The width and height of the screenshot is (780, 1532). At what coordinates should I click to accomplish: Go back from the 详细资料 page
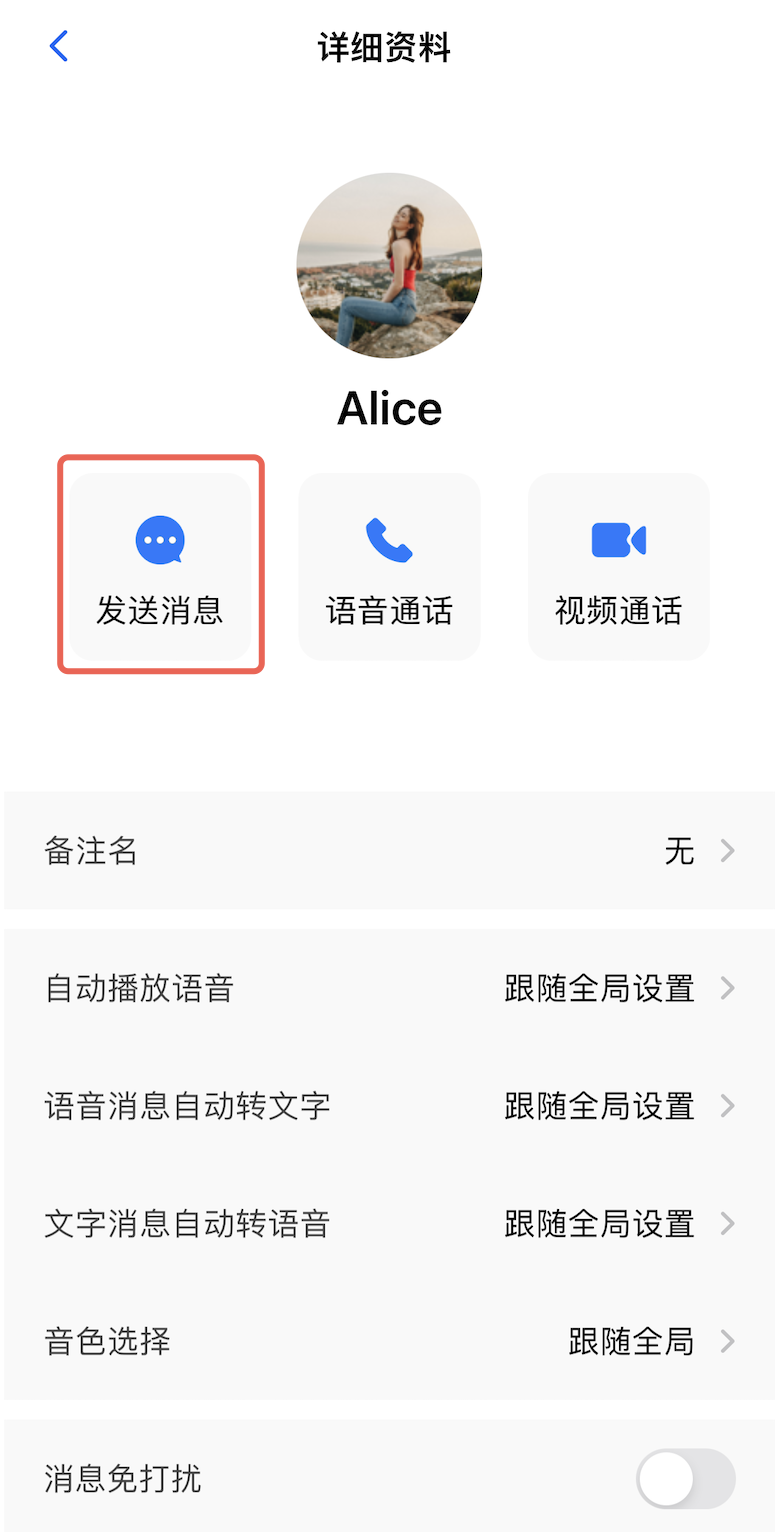[x=59, y=46]
